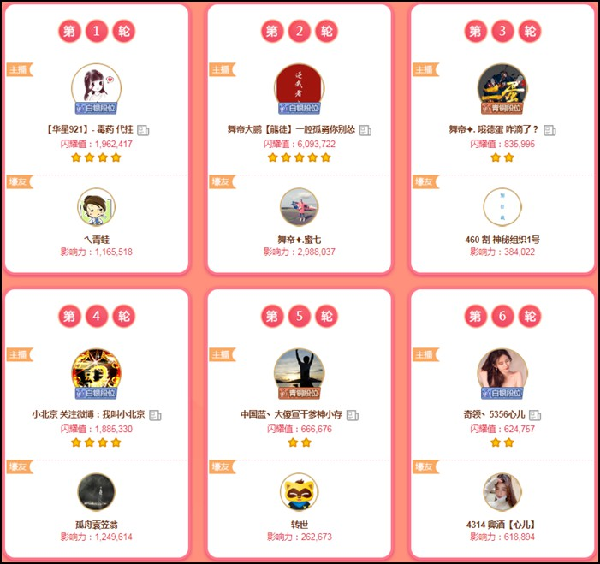The height and width of the screenshot is (564, 600).
Task: View the round 4 fan's avatar
Action: (x=97, y=491)
